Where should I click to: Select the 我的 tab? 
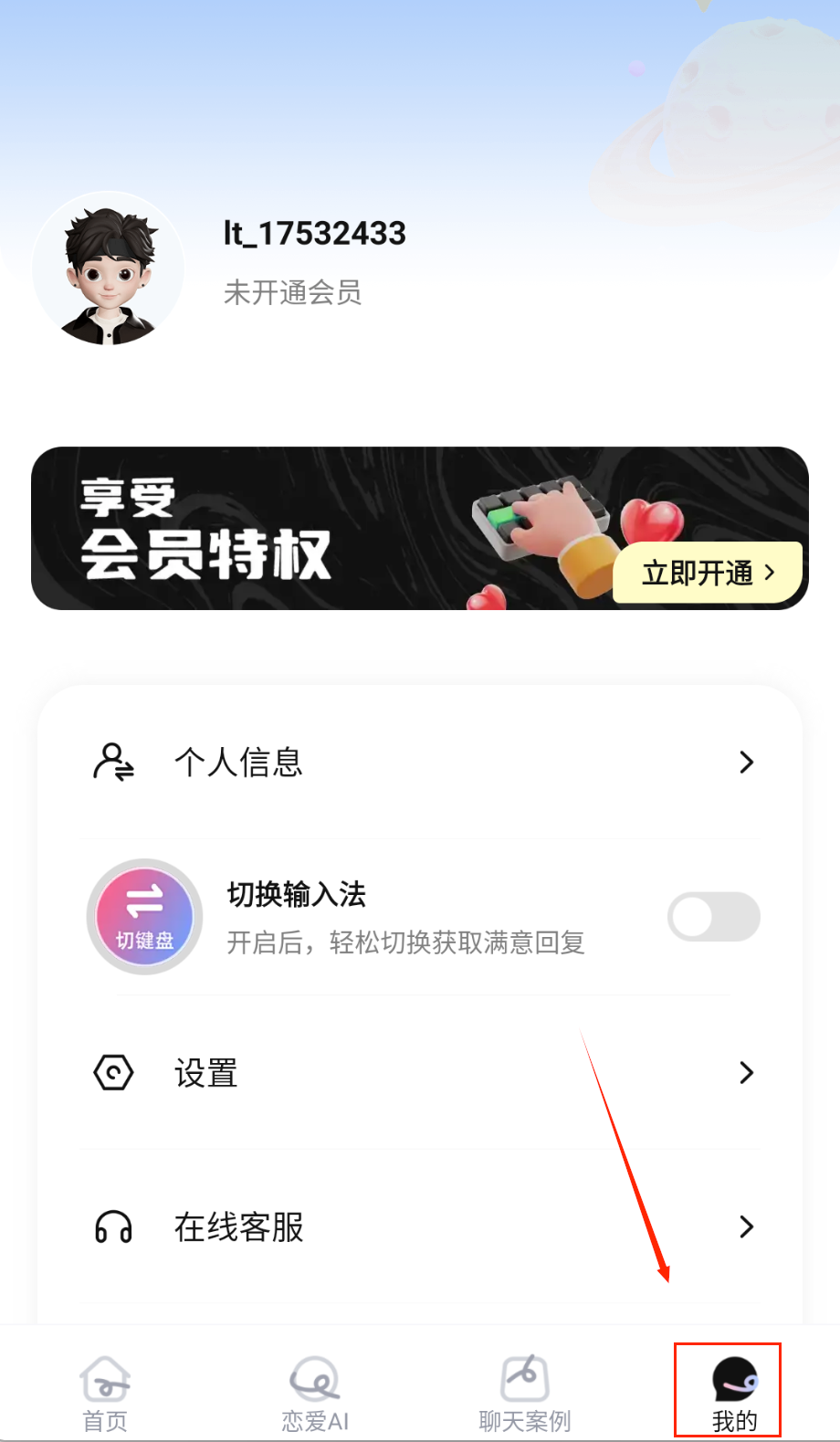pos(733,1393)
